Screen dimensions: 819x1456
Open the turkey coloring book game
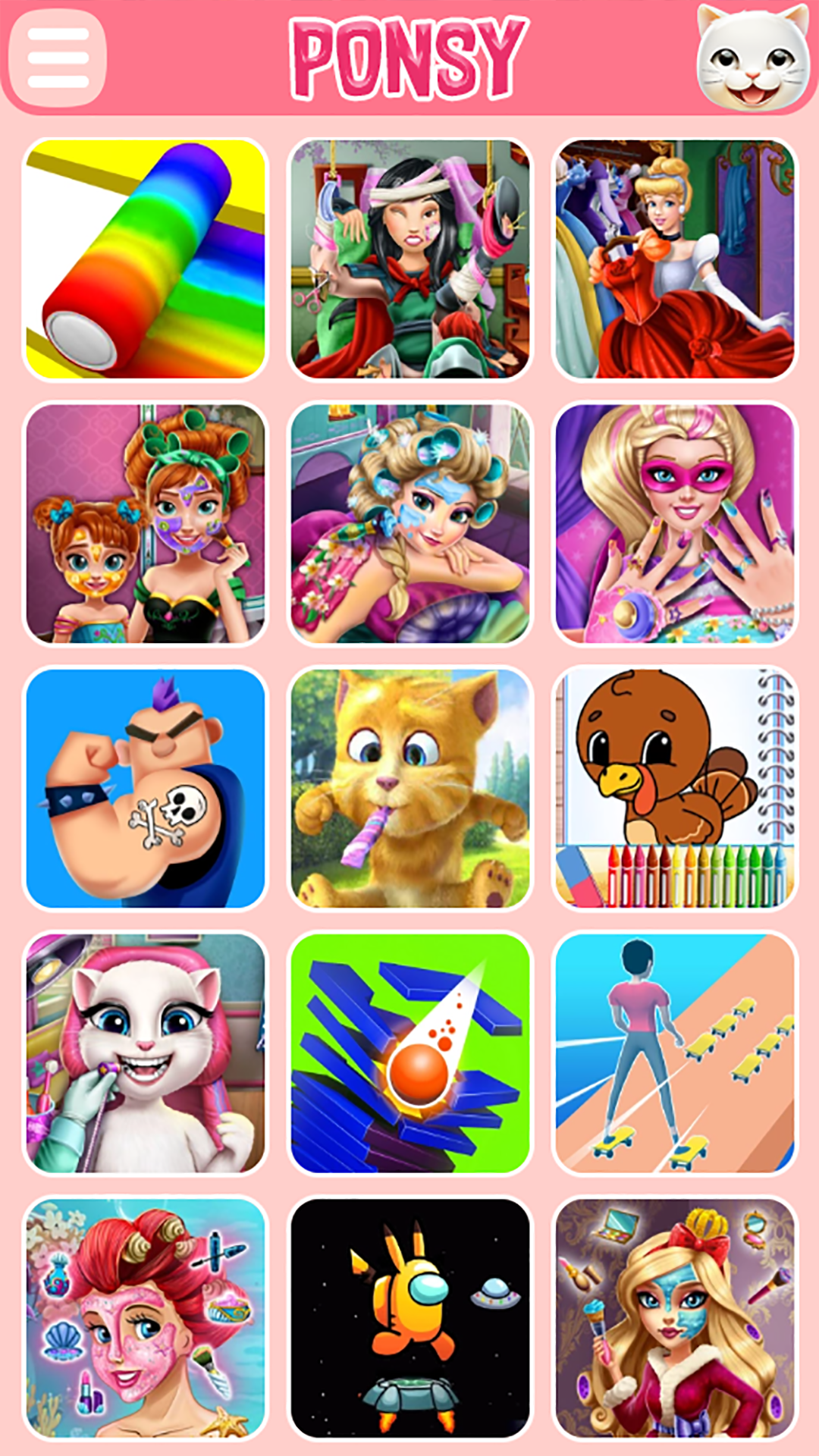[675, 789]
